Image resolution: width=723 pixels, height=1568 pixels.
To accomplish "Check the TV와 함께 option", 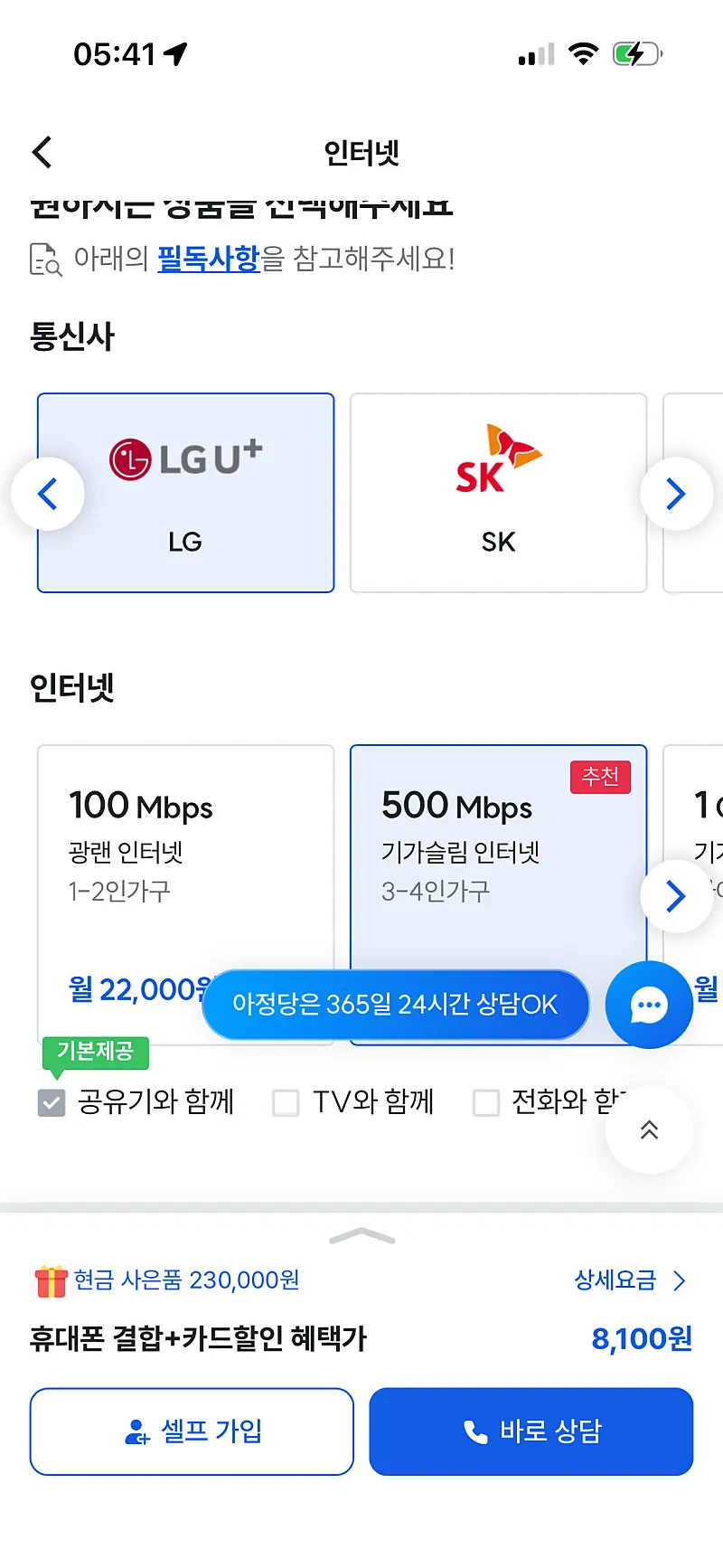I will [286, 1102].
